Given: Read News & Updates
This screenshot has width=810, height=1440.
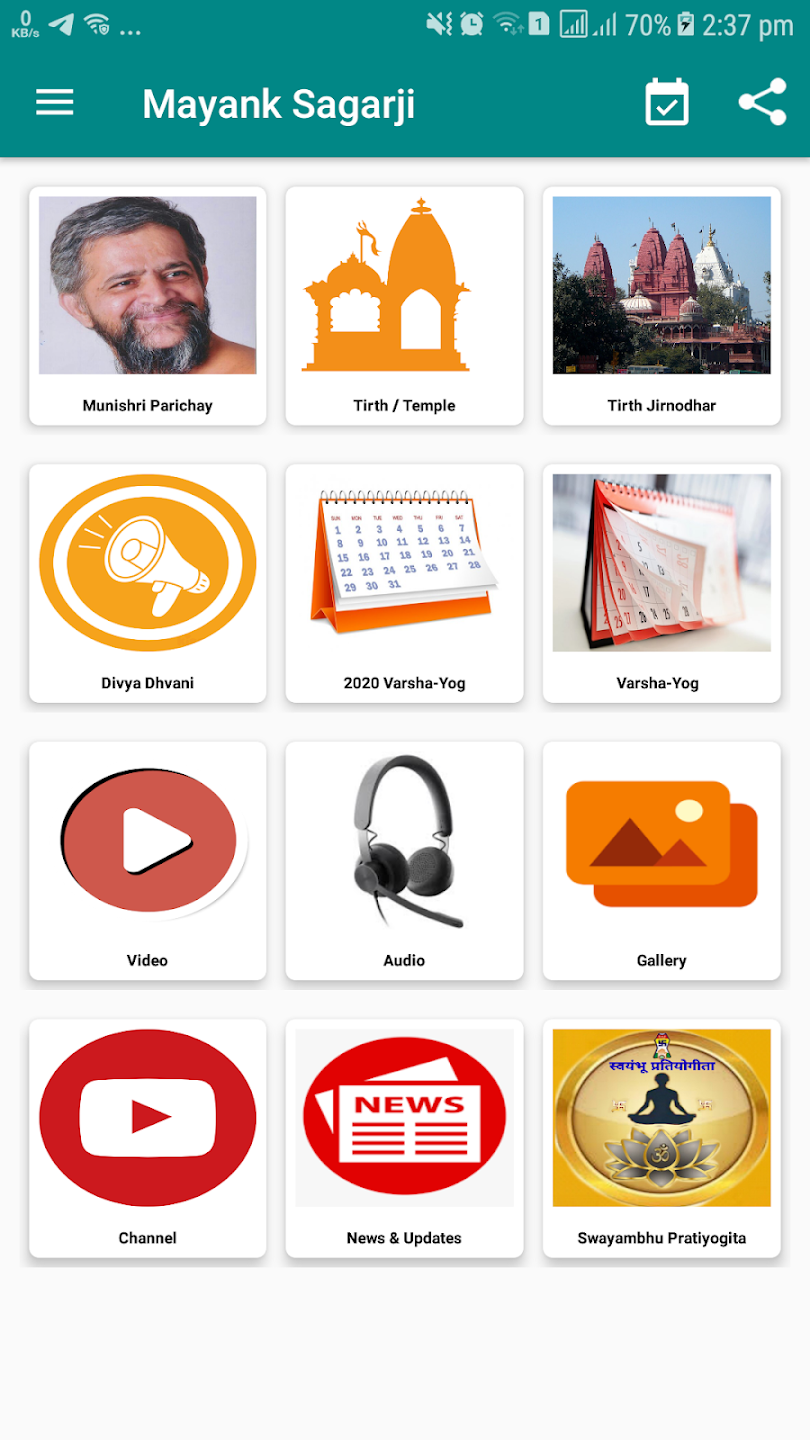Looking at the screenshot, I should pos(404,1137).
